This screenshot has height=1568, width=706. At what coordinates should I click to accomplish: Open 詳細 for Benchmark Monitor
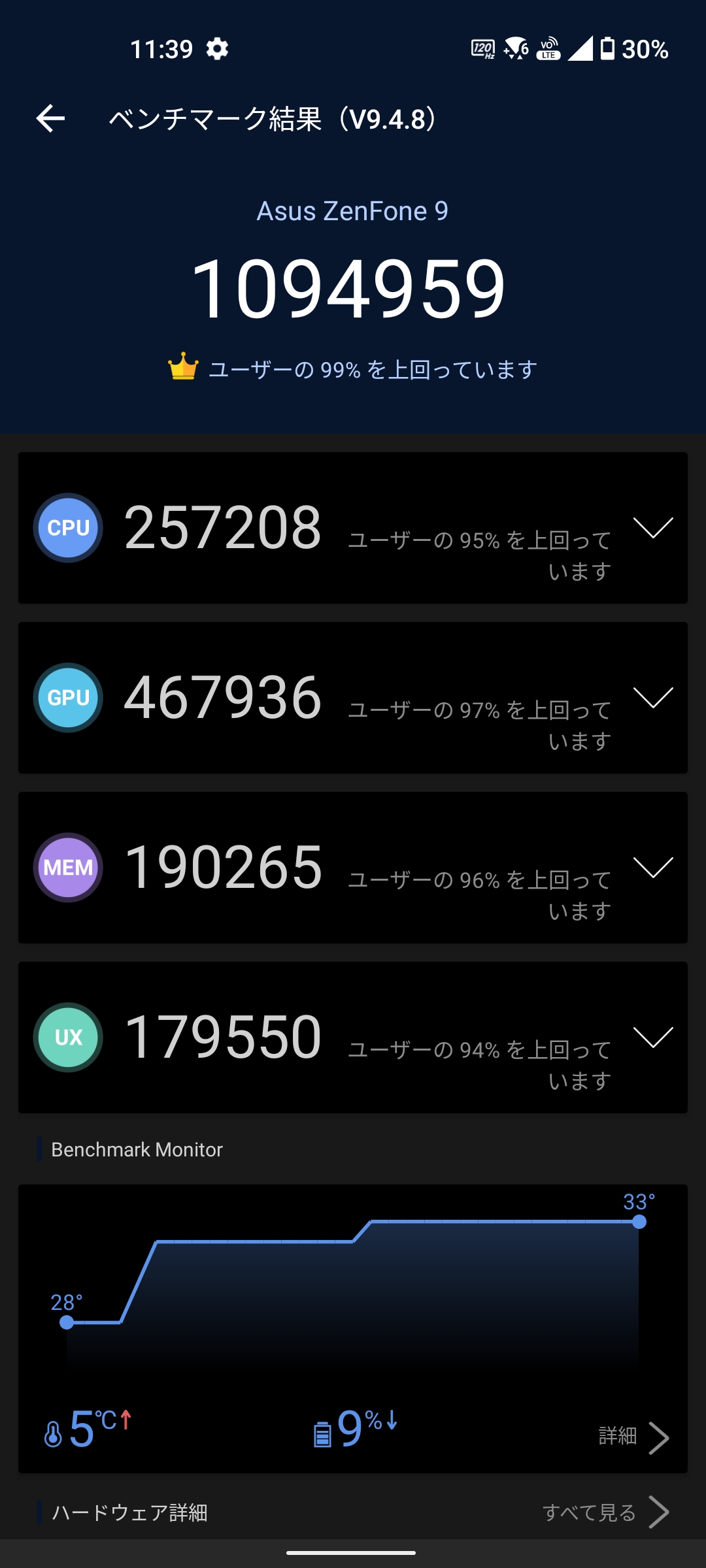coord(633,1436)
